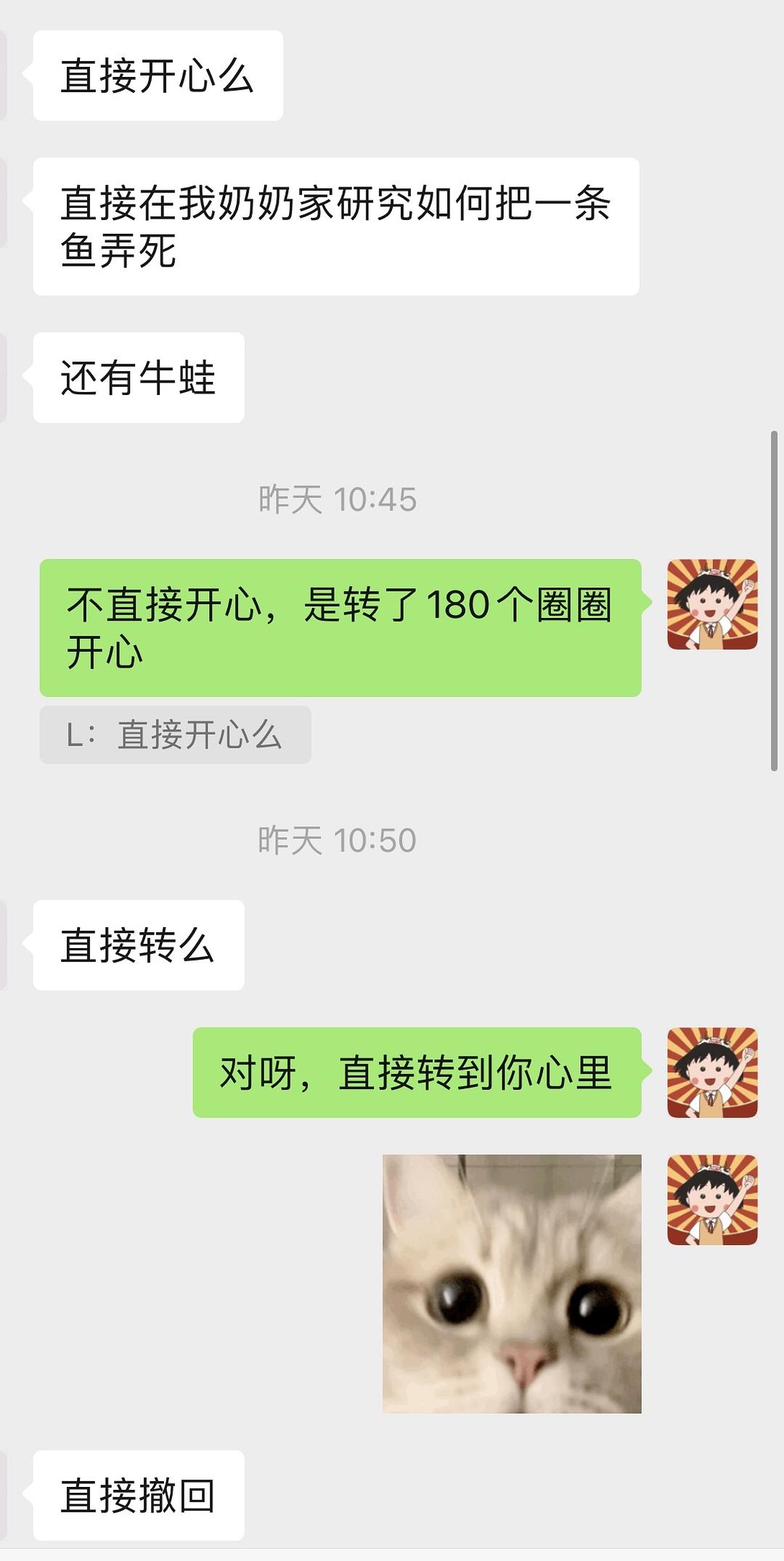Image resolution: width=784 pixels, height=1561 pixels.
Task: Tap the avatar beside the 180个圈圈 message
Action: (x=712, y=604)
